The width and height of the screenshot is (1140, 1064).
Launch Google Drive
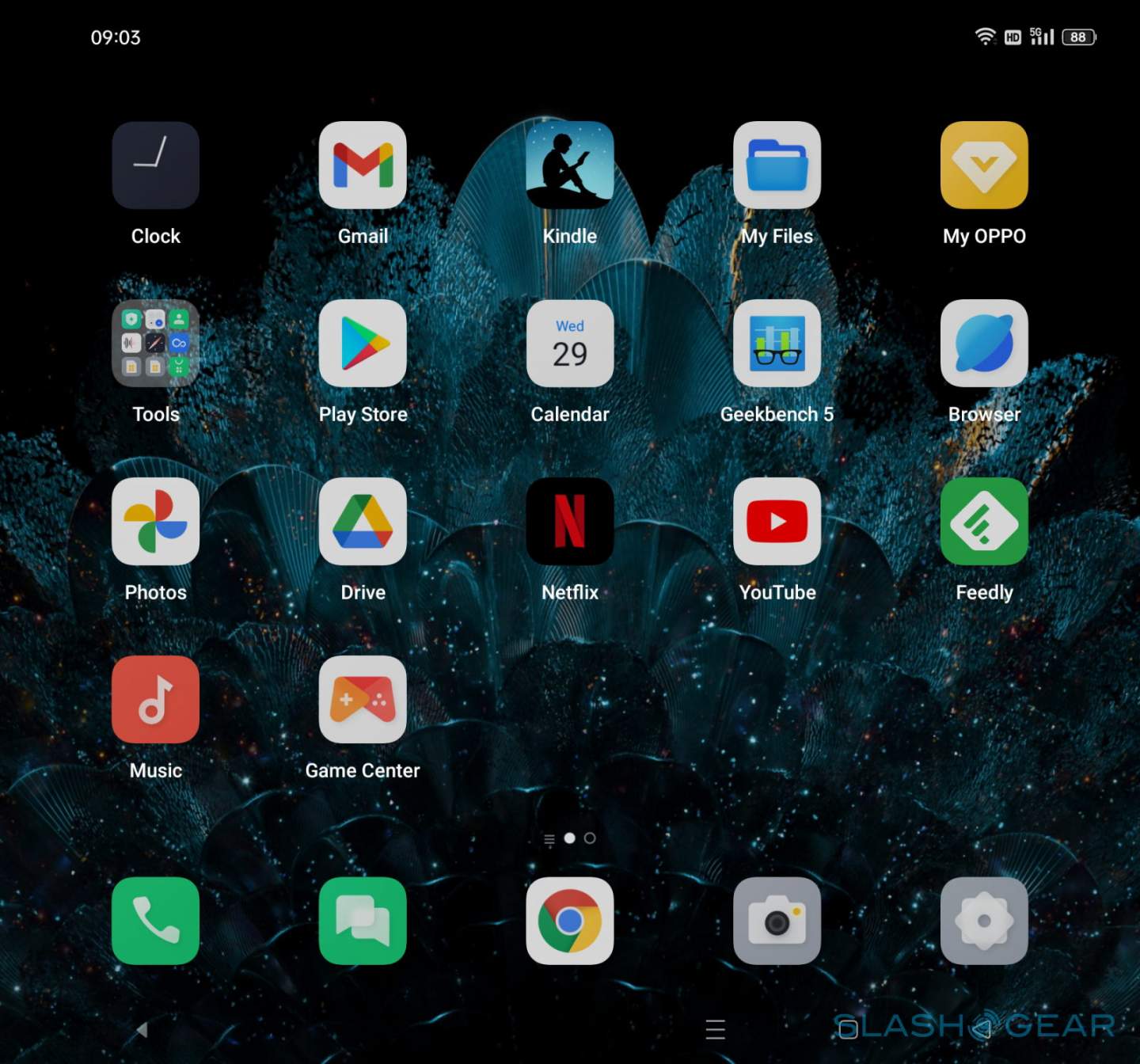pyautogui.click(x=363, y=521)
